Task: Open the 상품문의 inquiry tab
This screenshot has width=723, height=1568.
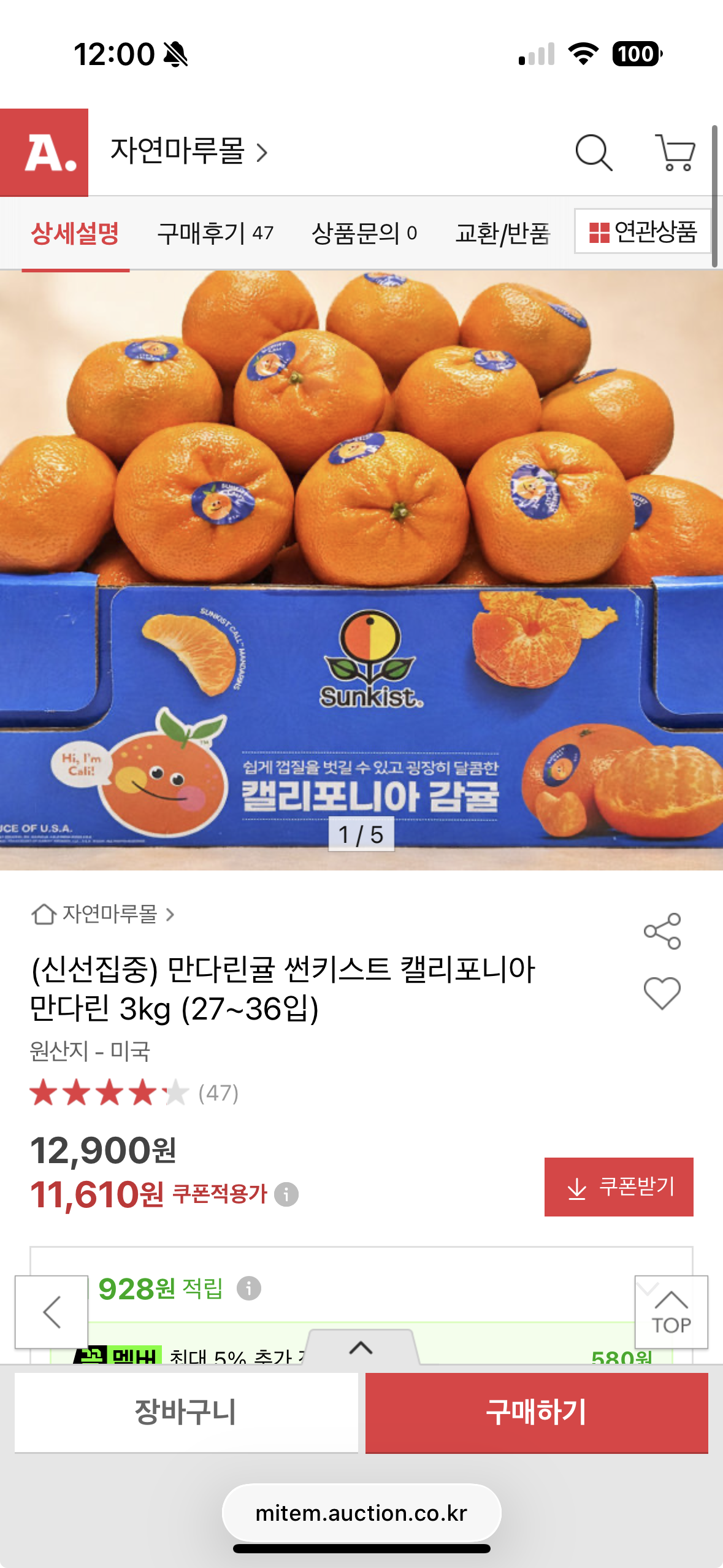Action: [364, 233]
